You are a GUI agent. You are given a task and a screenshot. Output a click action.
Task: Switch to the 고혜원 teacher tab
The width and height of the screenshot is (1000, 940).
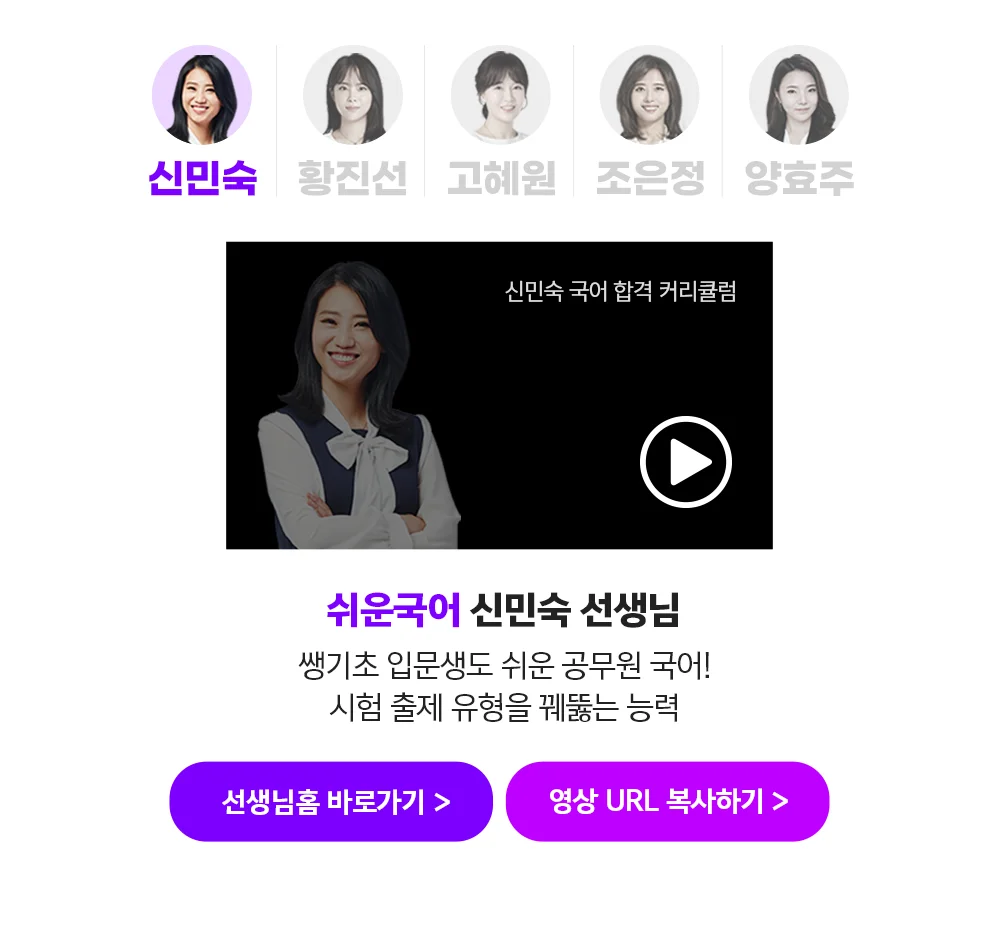pyautogui.click(x=500, y=122)
